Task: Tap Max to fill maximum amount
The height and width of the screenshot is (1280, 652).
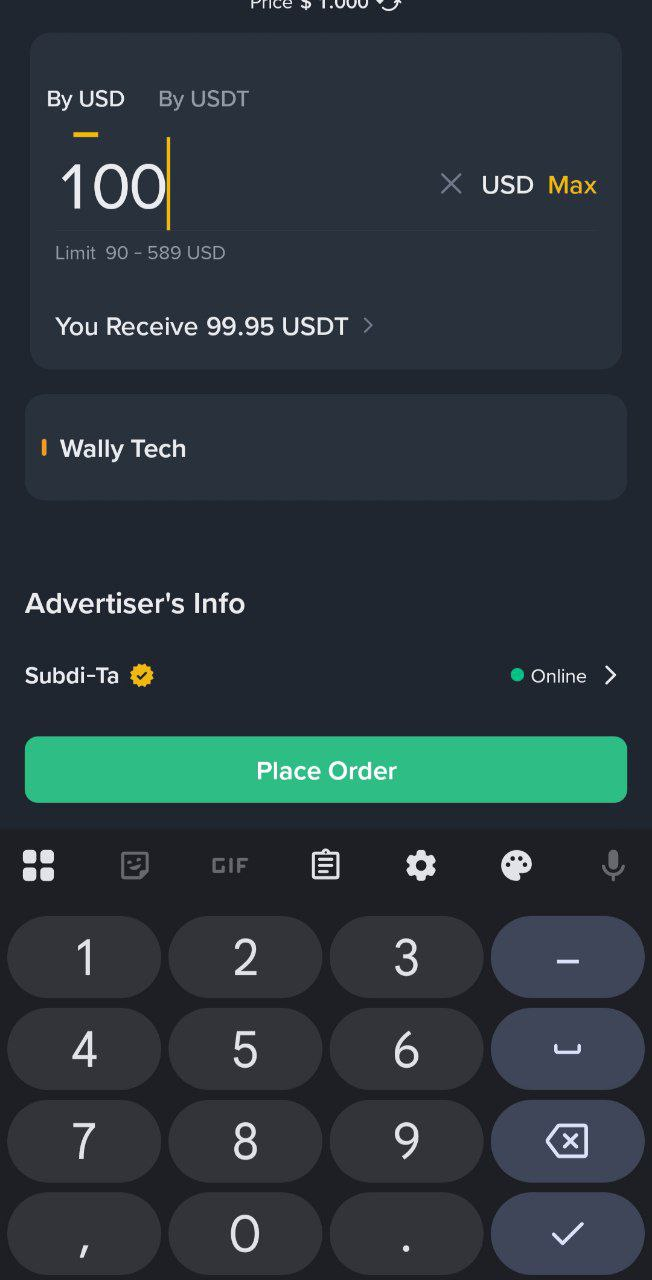Action: click(572, 185)
